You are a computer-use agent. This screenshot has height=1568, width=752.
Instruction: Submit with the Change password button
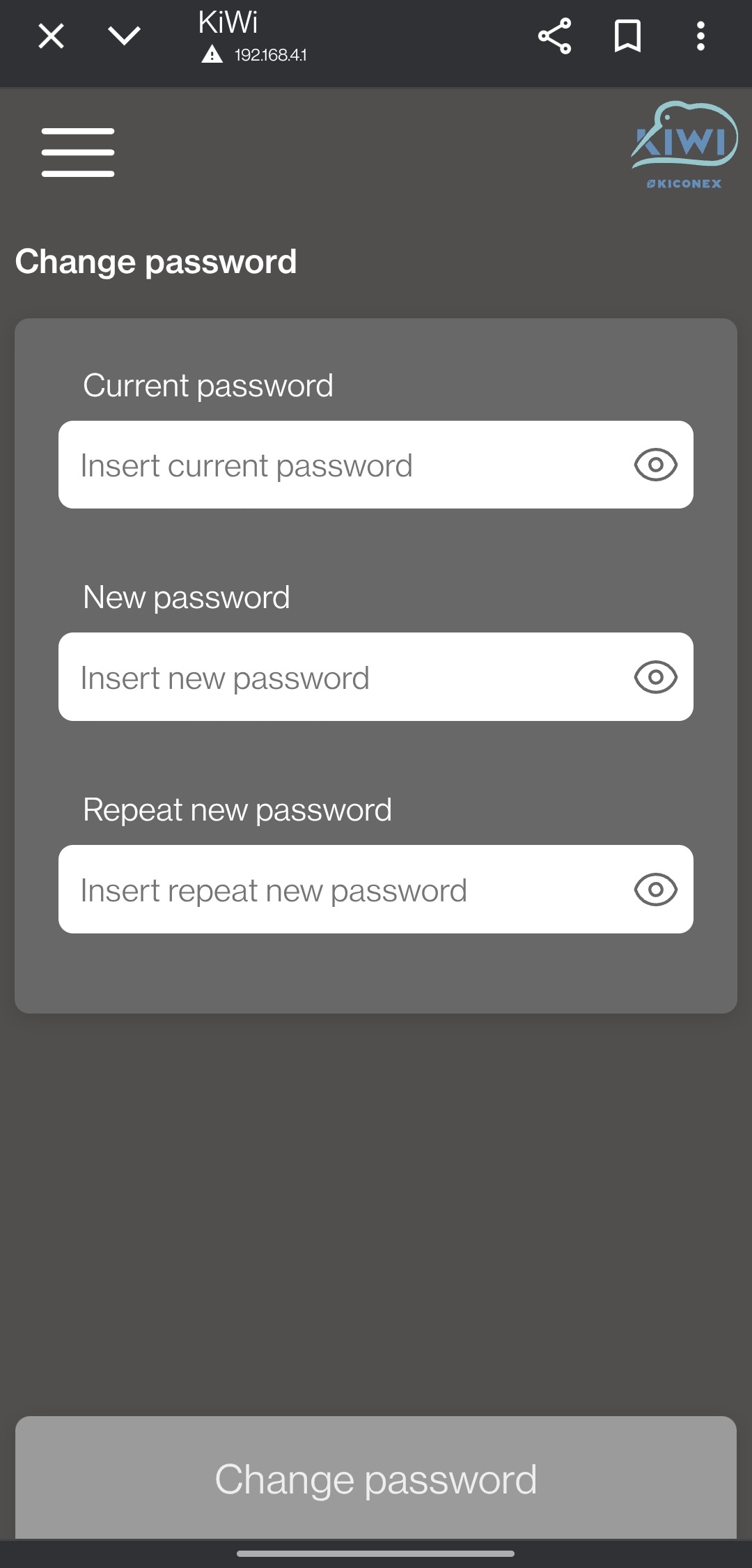(376, 1478)
